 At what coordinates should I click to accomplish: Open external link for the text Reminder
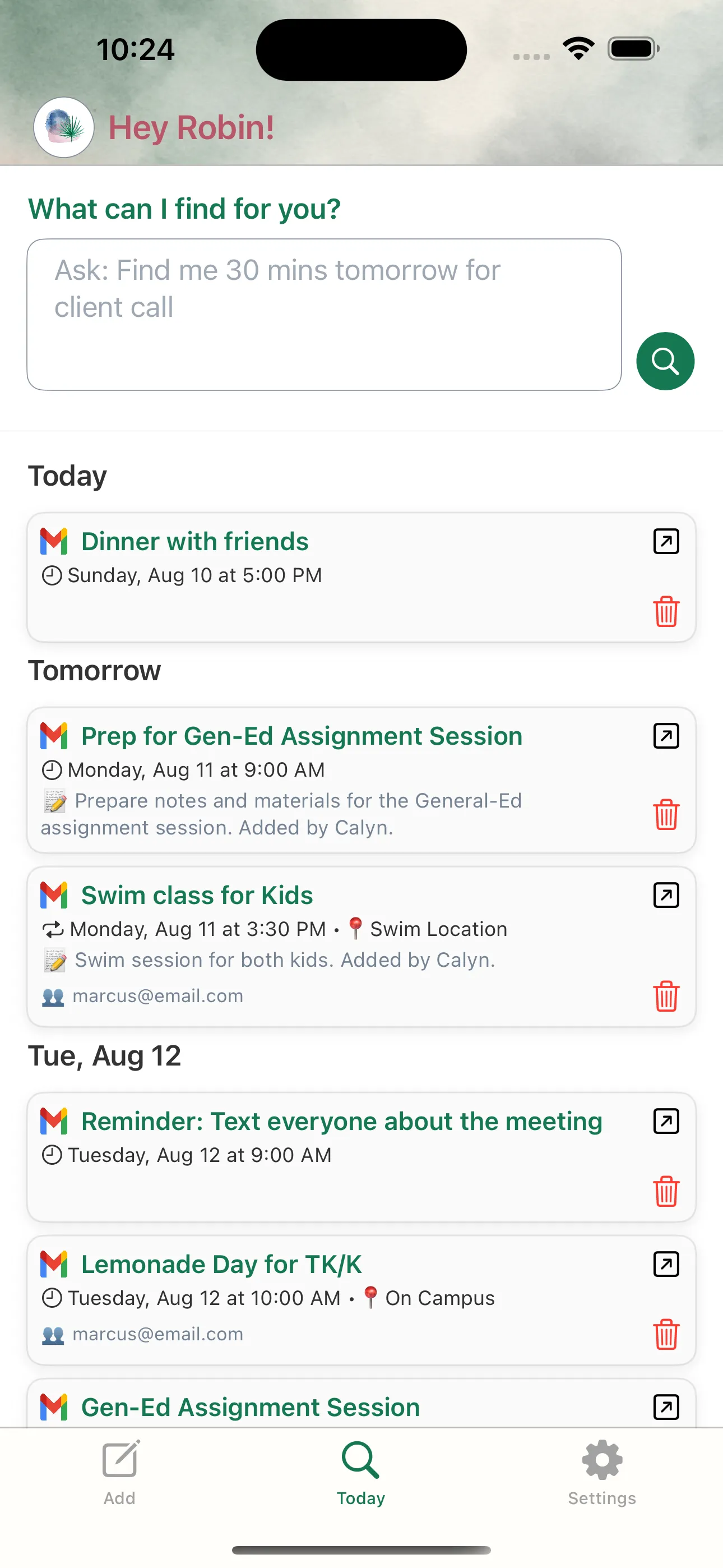click(x=666, y=1121)
